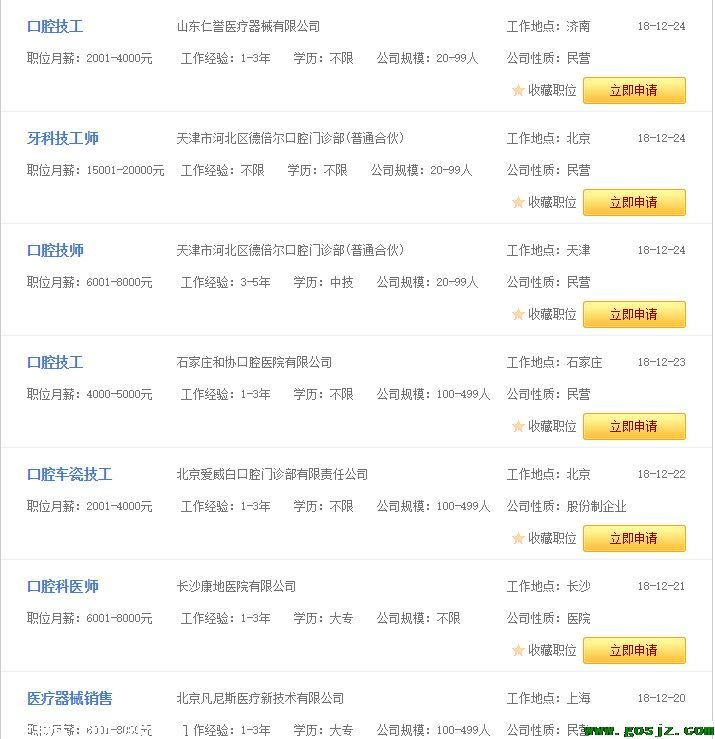Image resolution: width=715 pixels, height=739 pixels.
Task: Open 口腔技工 job at 山东仁誉医疗器械有限公司
Action: [x=55, y=26]
